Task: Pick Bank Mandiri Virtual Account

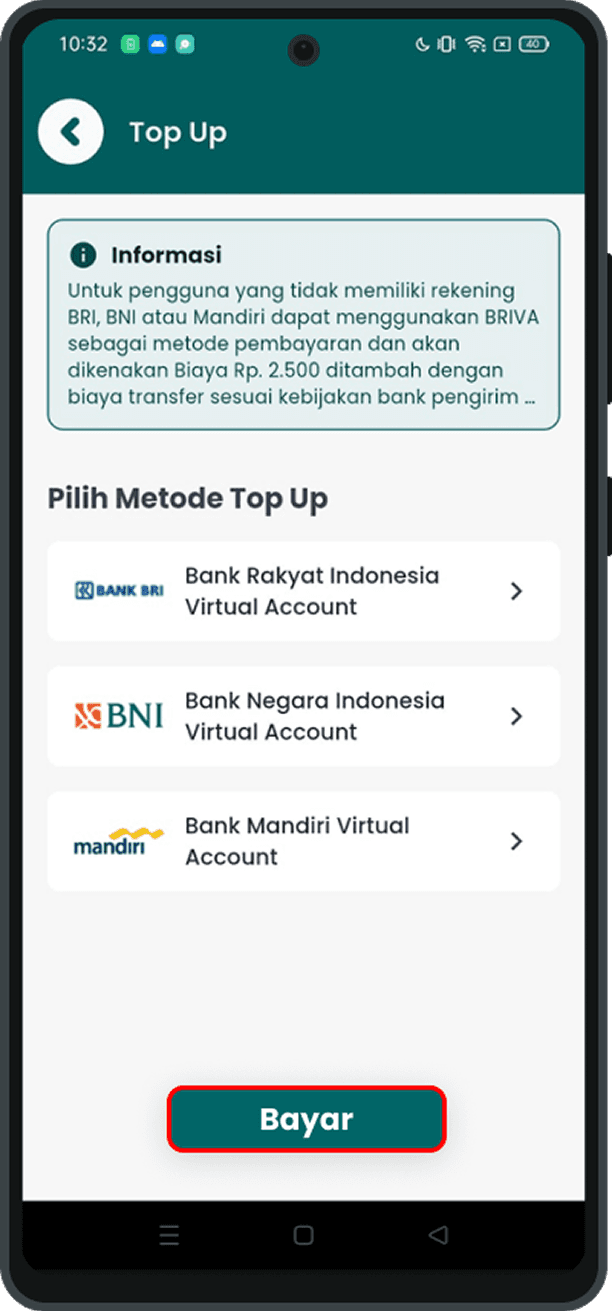Action: [x=303, y=841]
